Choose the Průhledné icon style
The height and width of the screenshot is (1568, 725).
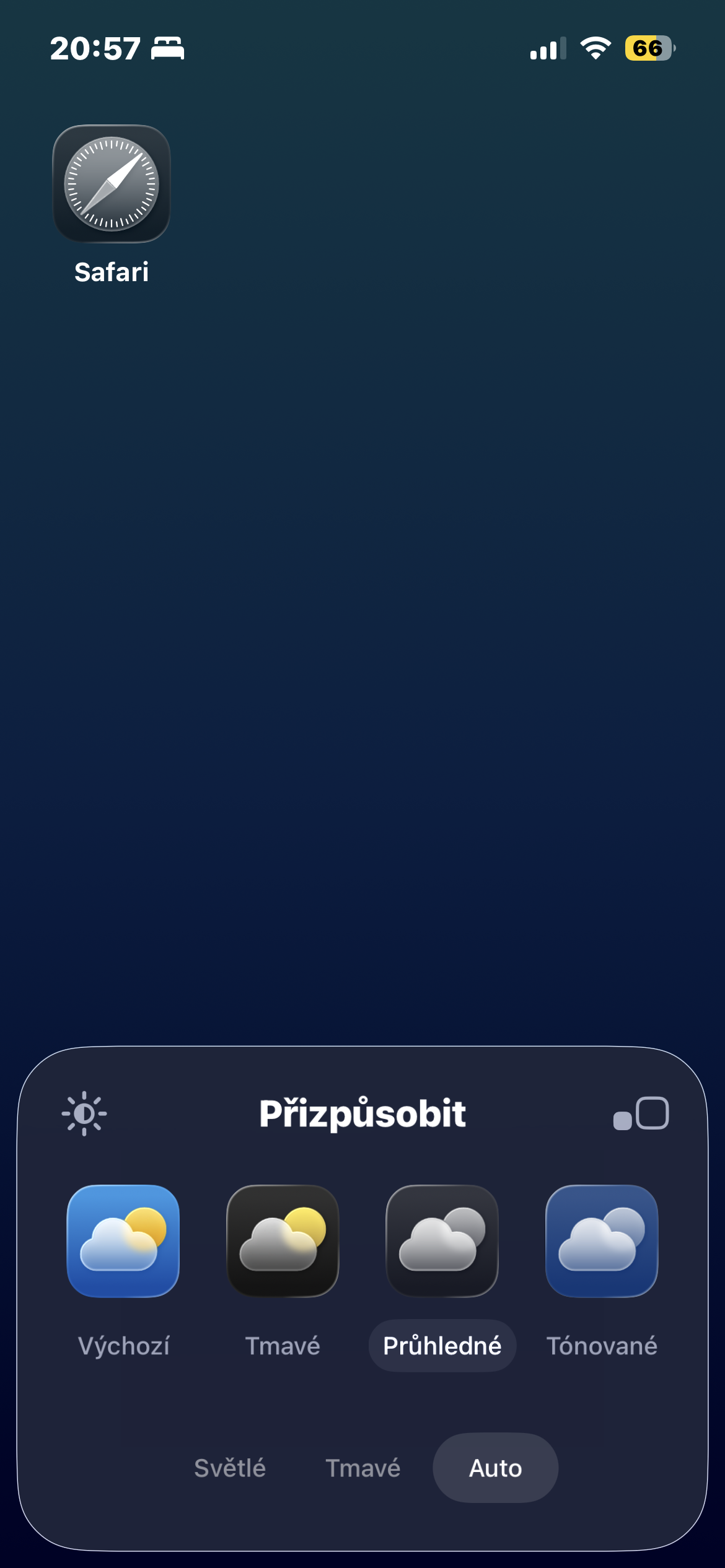442,1240
